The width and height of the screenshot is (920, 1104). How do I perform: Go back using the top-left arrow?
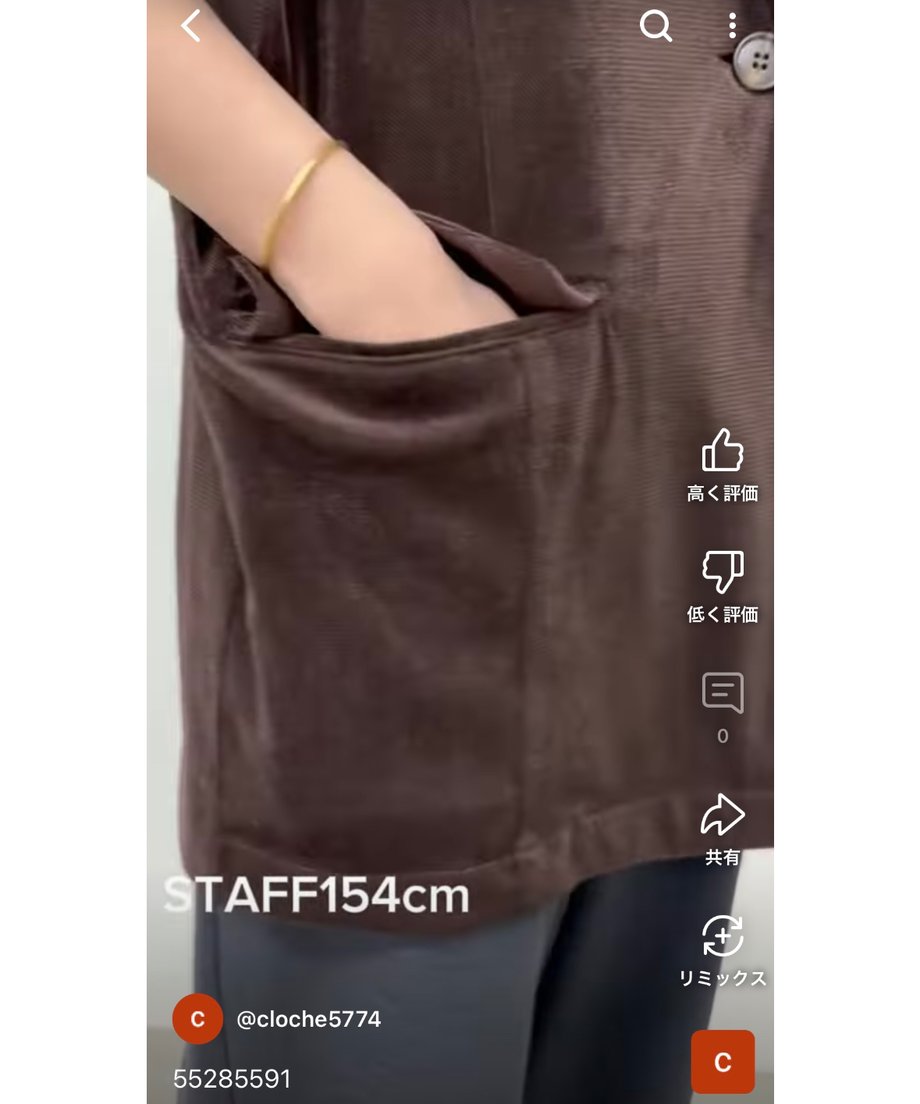(x=191, y=27)
